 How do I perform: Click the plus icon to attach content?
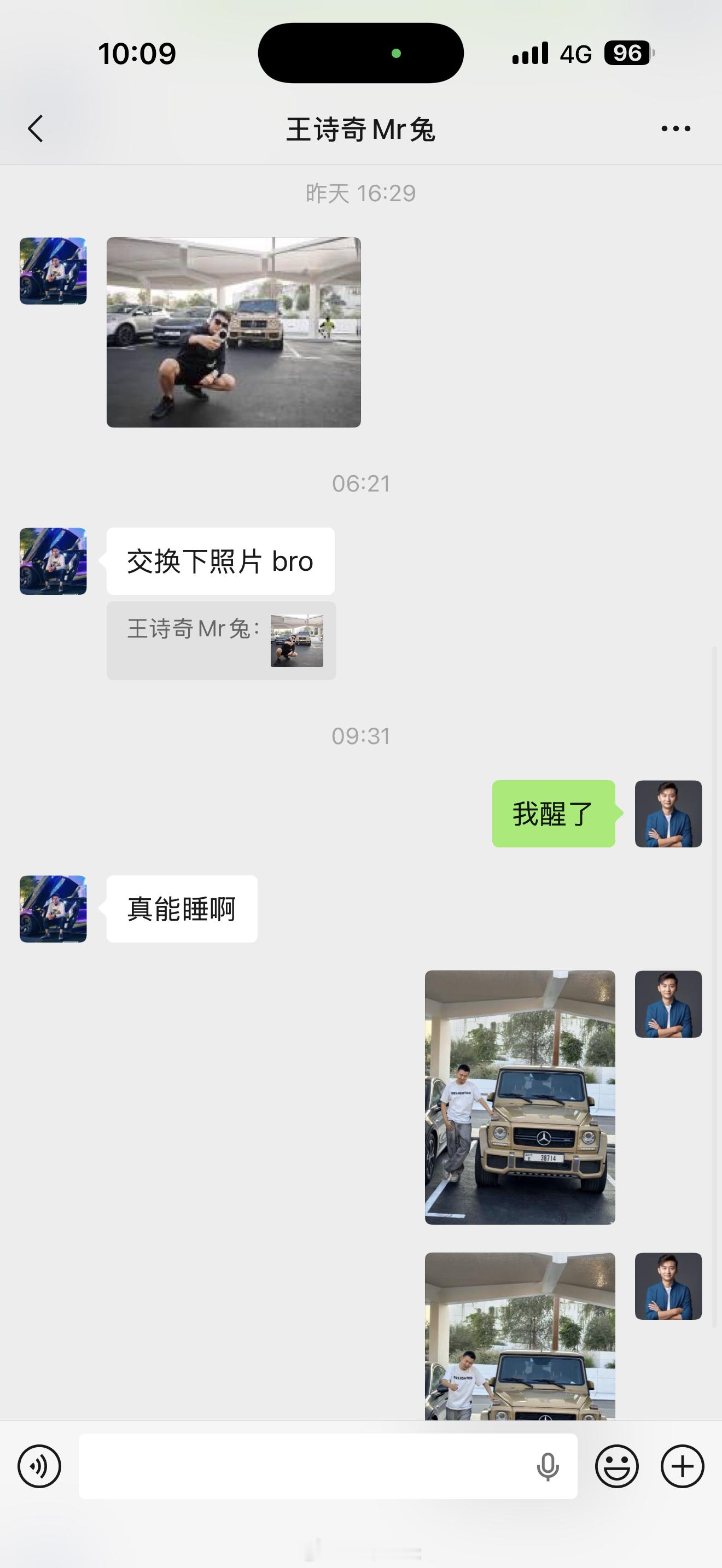681,1466
